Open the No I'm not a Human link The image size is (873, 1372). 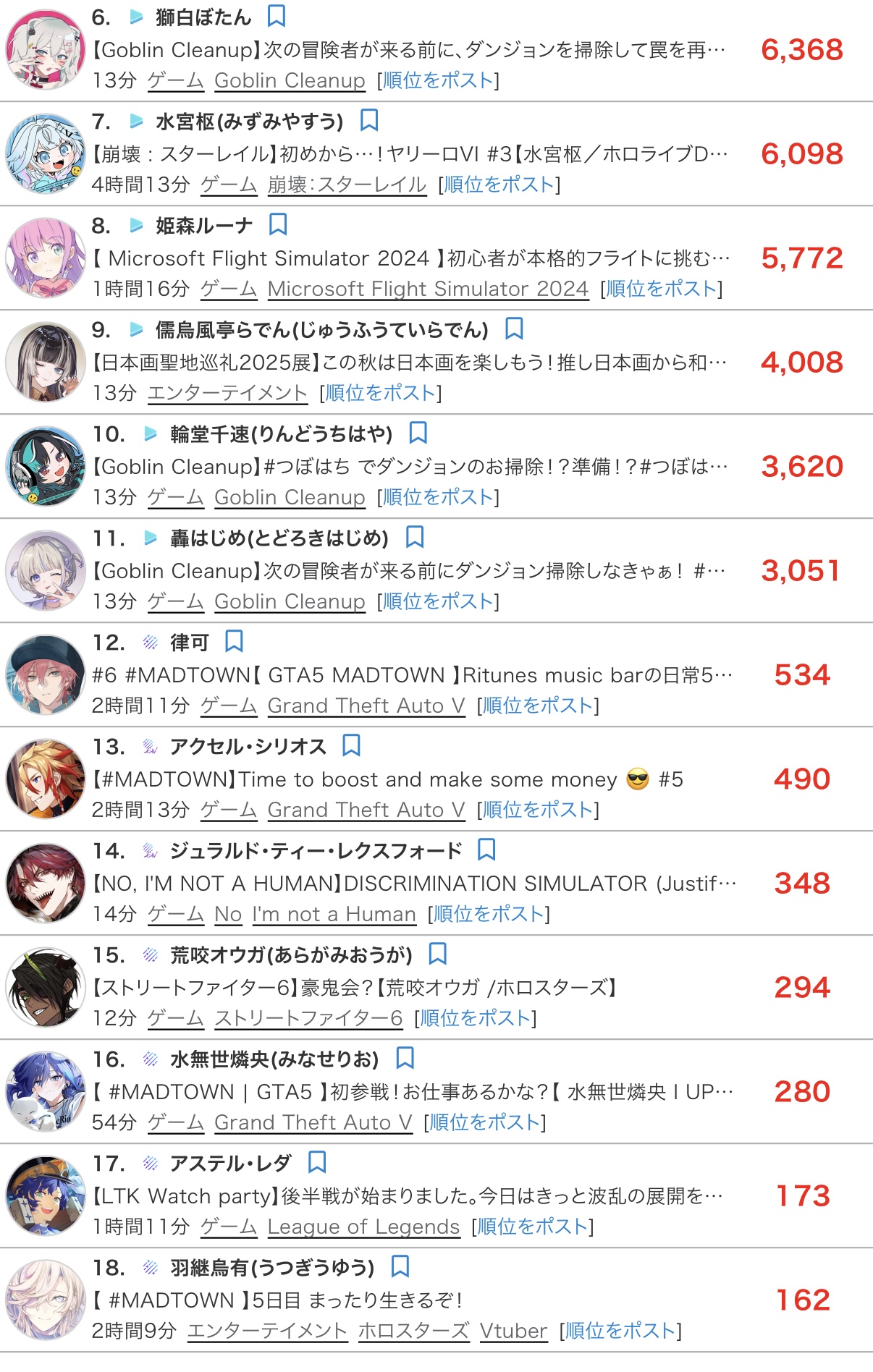pyautogui.click(x=315, y=915)
